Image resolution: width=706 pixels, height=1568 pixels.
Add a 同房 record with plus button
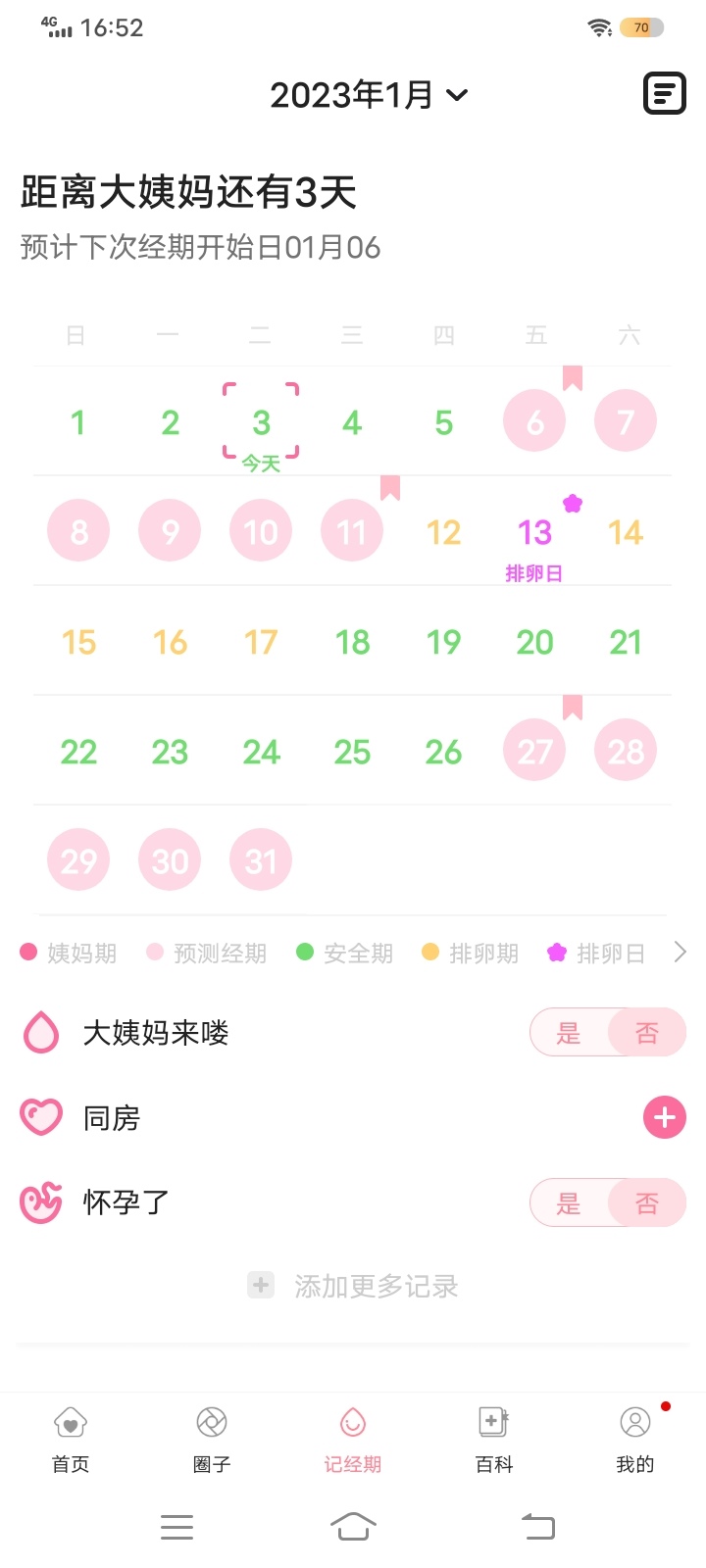664,1117
